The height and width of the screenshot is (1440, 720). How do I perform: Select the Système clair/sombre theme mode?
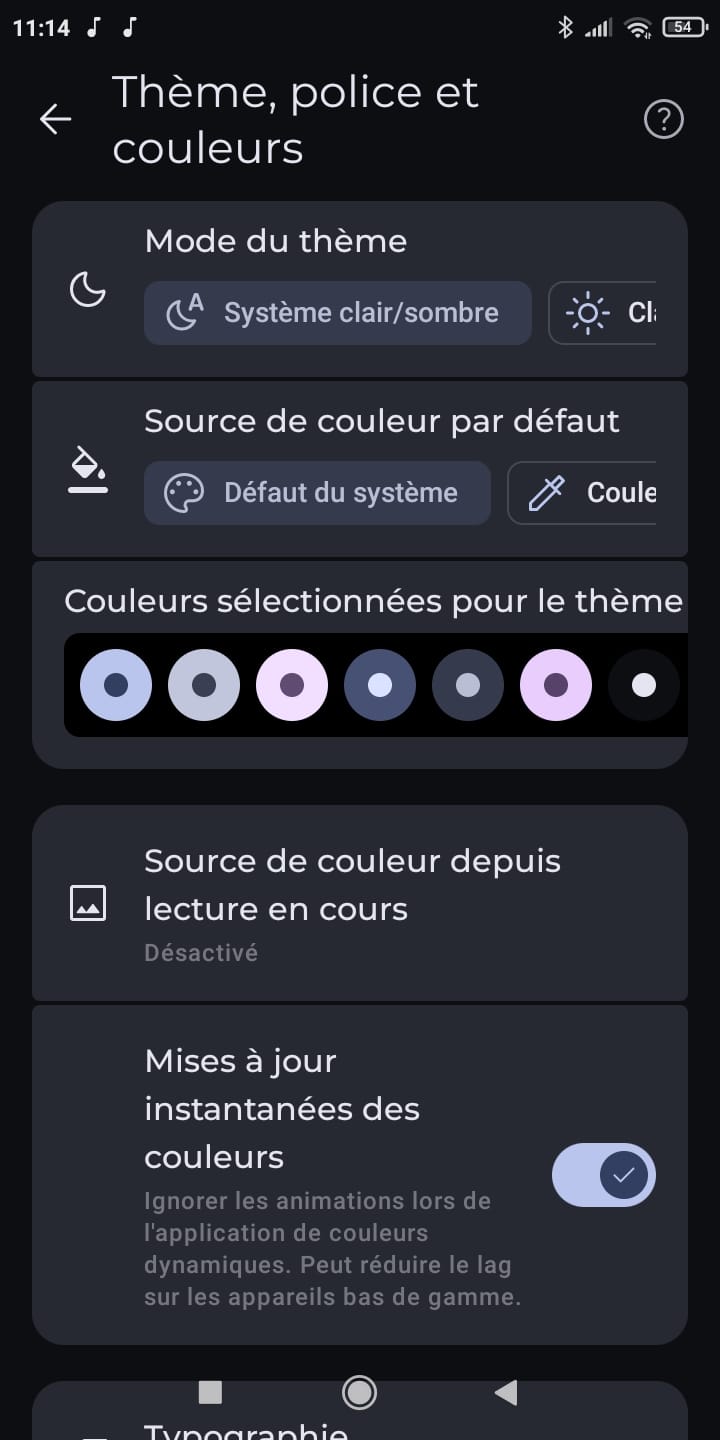point(338,313)
